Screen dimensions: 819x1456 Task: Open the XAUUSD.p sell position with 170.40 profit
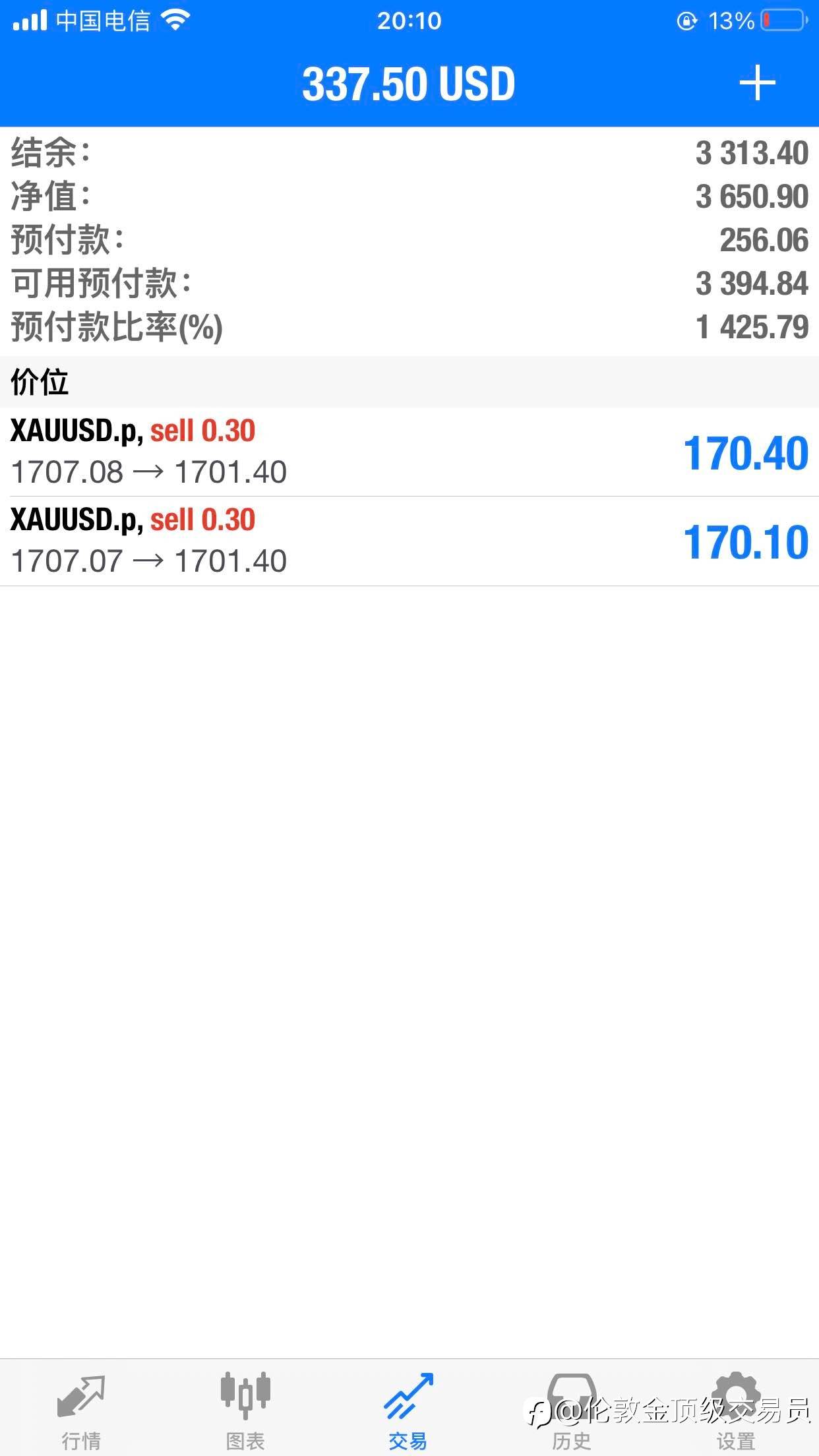409,452
